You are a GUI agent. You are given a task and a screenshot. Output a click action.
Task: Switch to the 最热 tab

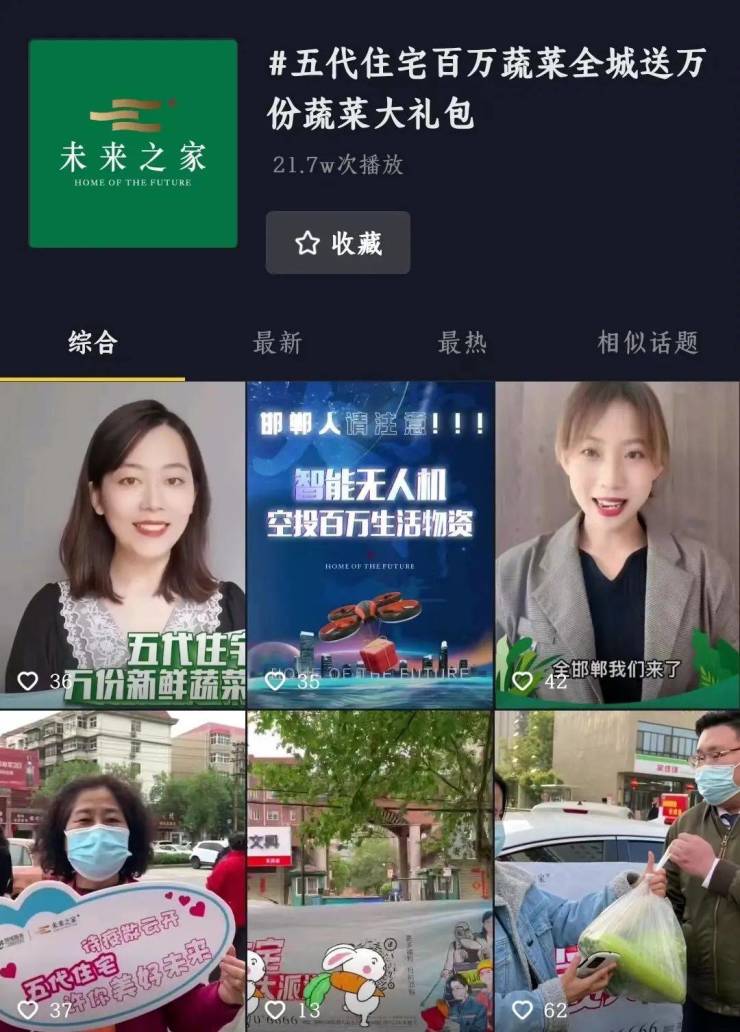coord(462,343)
